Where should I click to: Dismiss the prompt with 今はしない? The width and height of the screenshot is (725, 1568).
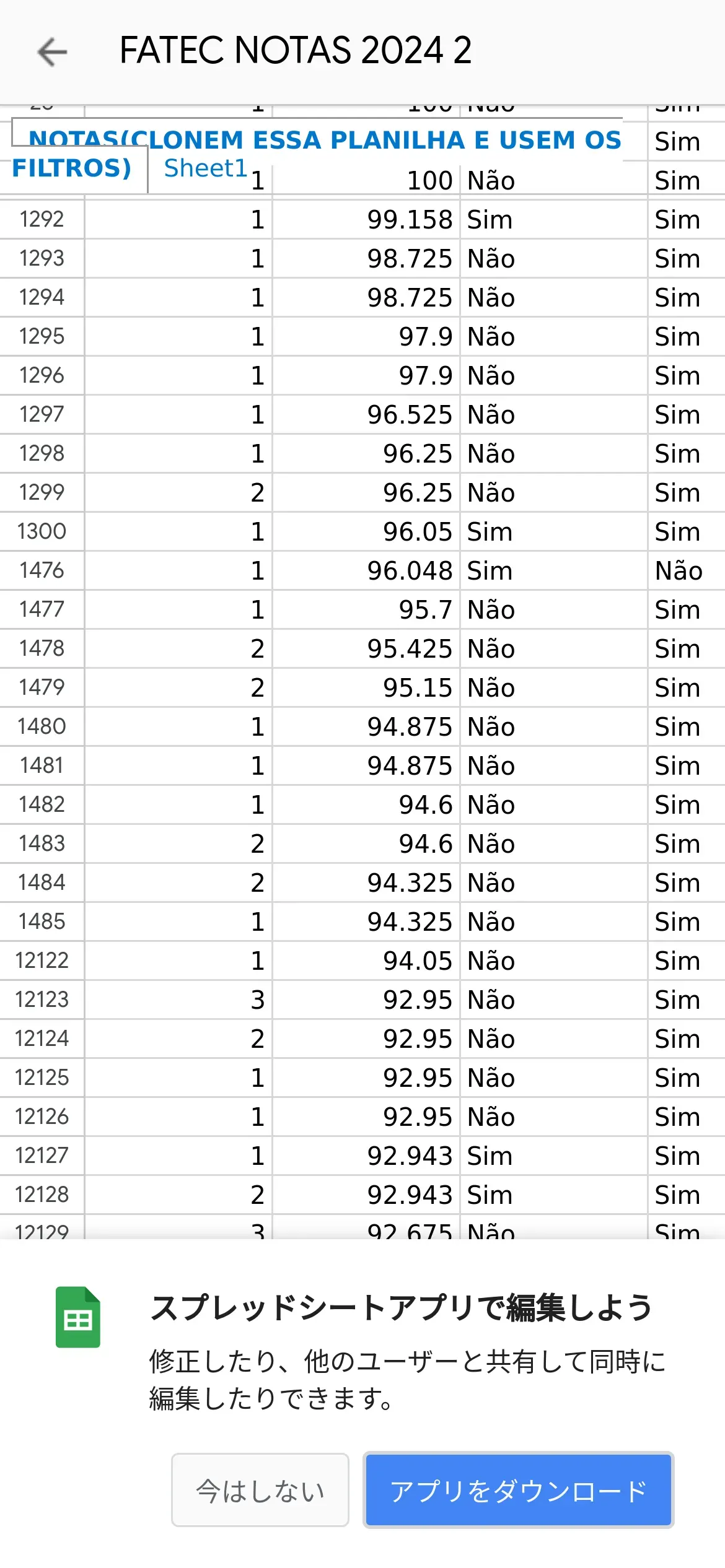260,1489
